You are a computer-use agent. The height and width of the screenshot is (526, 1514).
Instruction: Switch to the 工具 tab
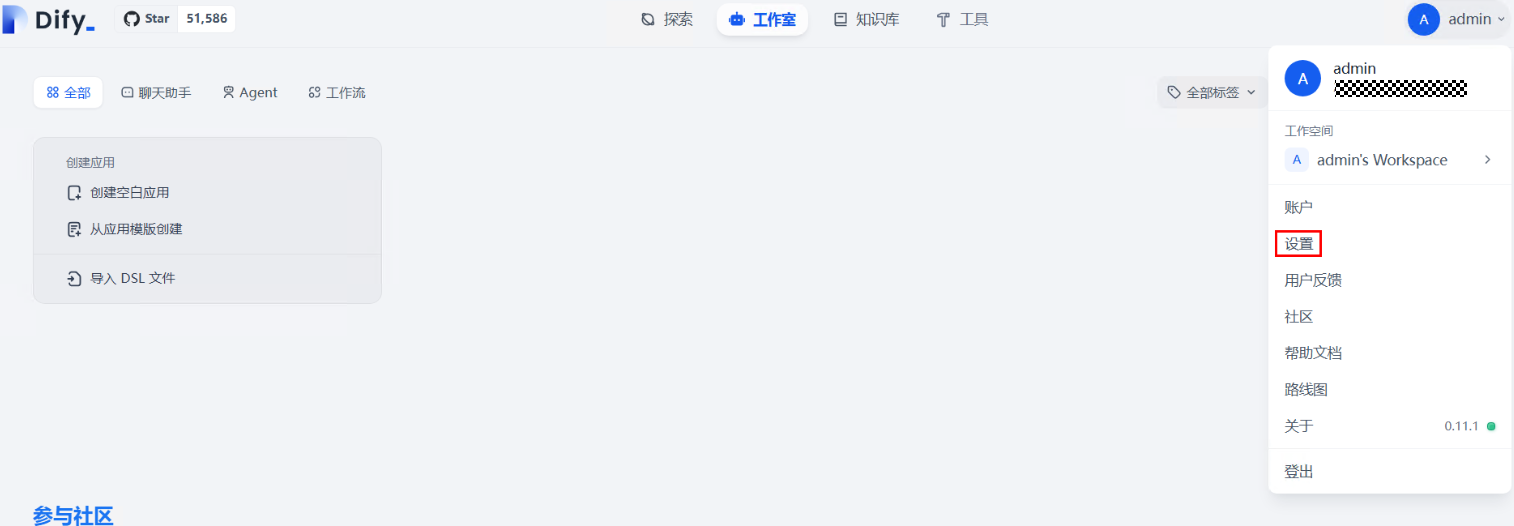[x=962, y=19]
